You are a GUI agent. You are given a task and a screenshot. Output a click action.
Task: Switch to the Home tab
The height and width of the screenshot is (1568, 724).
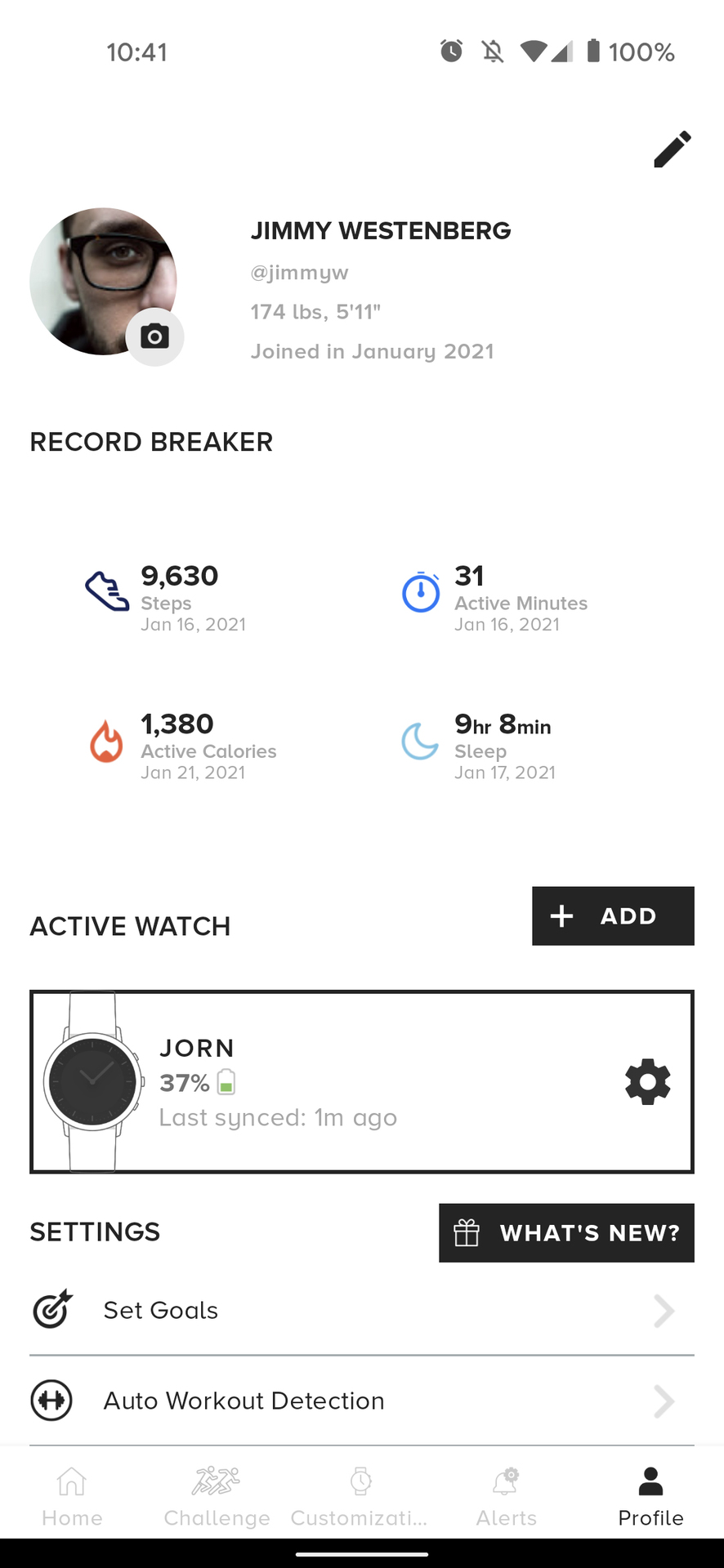72,1497
